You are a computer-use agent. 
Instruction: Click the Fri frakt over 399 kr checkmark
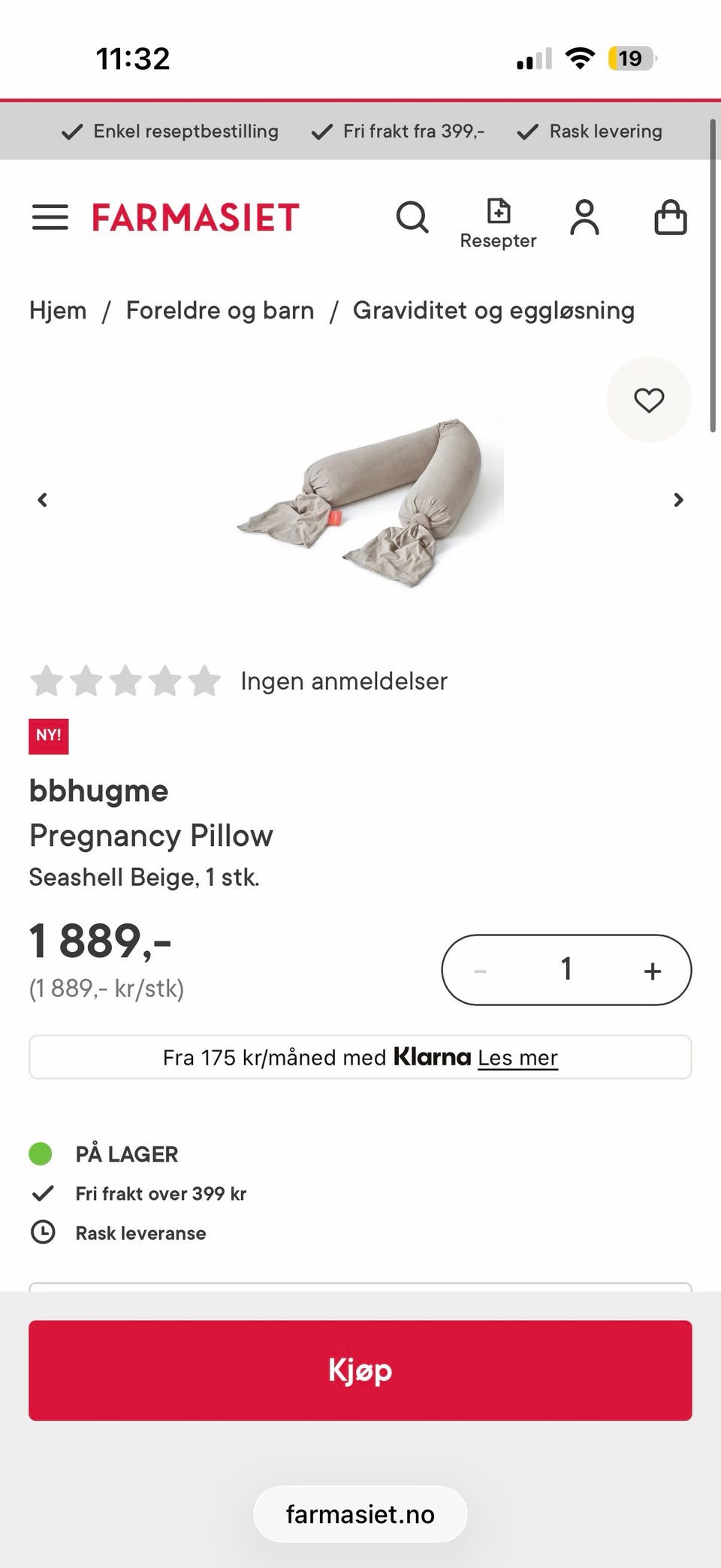click(44, 1193)
